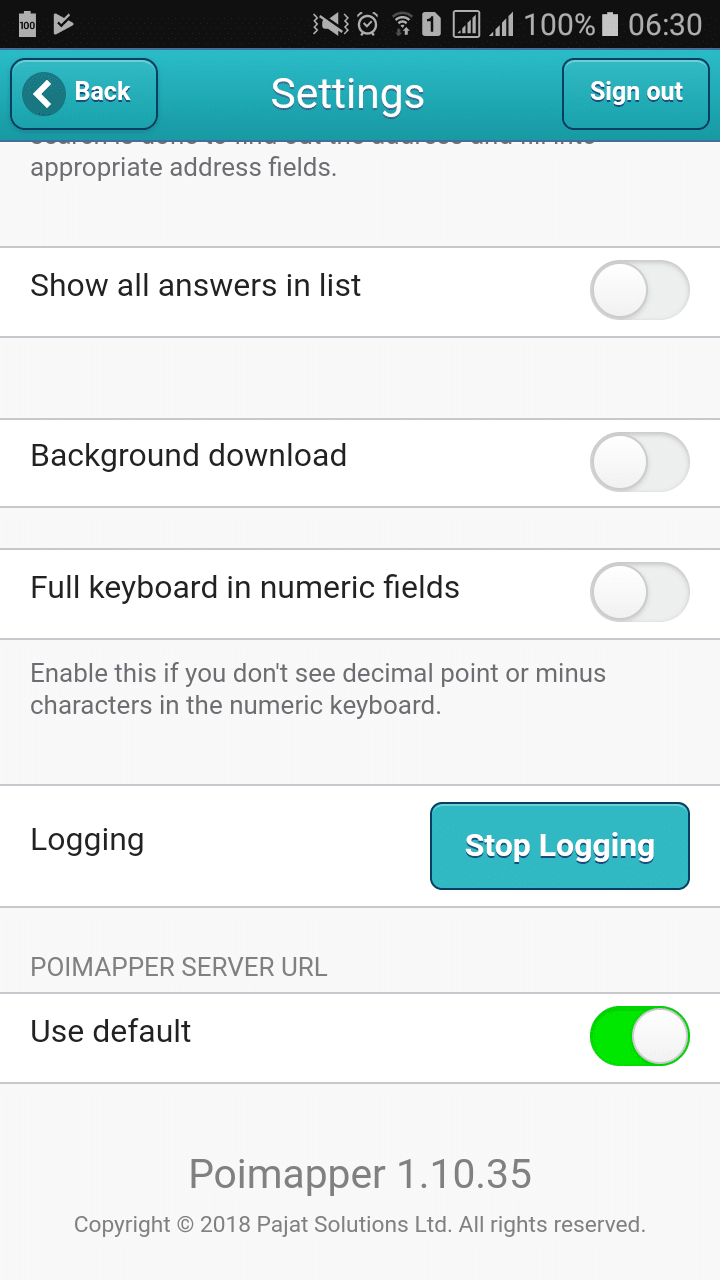Disable the Use default server URL toggle
This screenshot has height=1280, width=720.
pyautogui.click(x=639, y=1036)
